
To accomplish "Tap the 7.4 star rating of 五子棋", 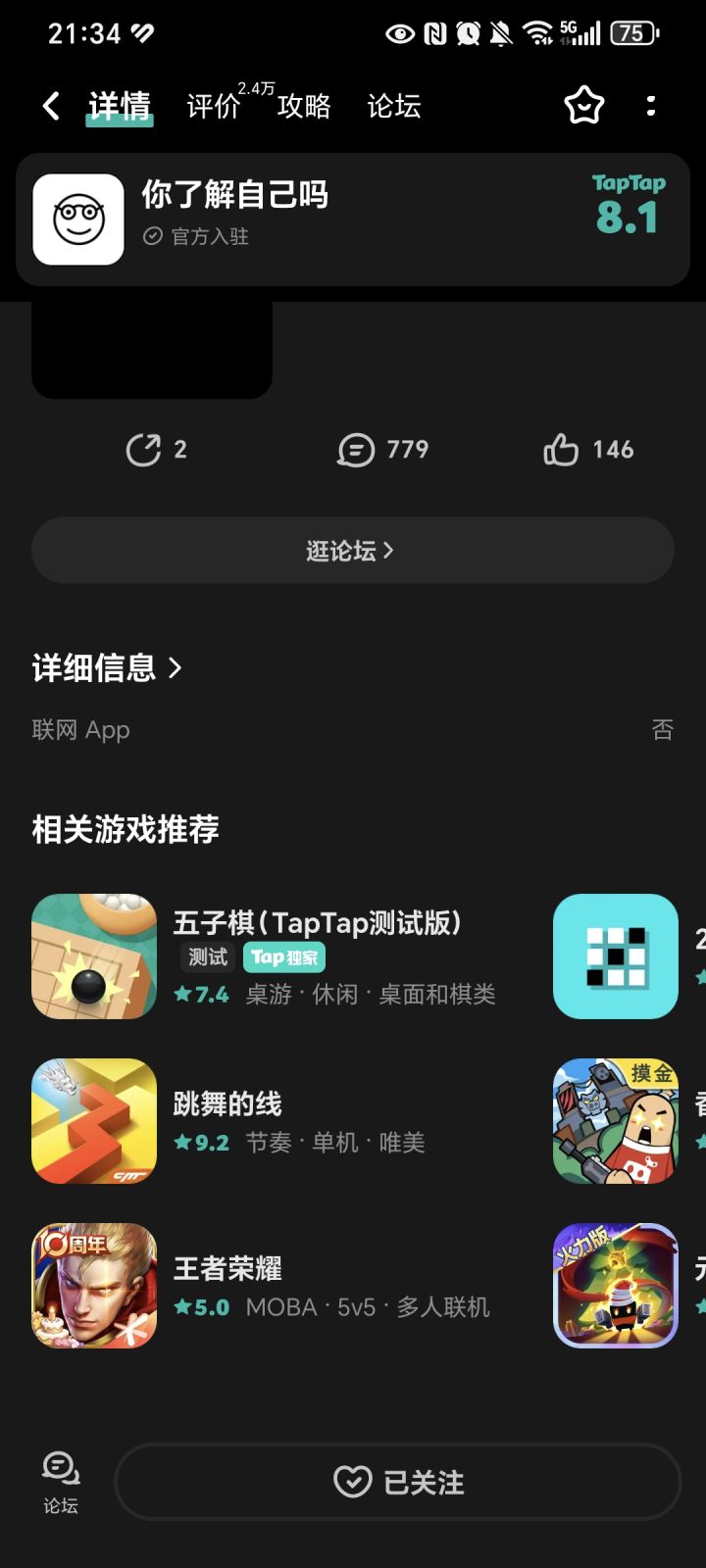I will [x=203, y=994].
